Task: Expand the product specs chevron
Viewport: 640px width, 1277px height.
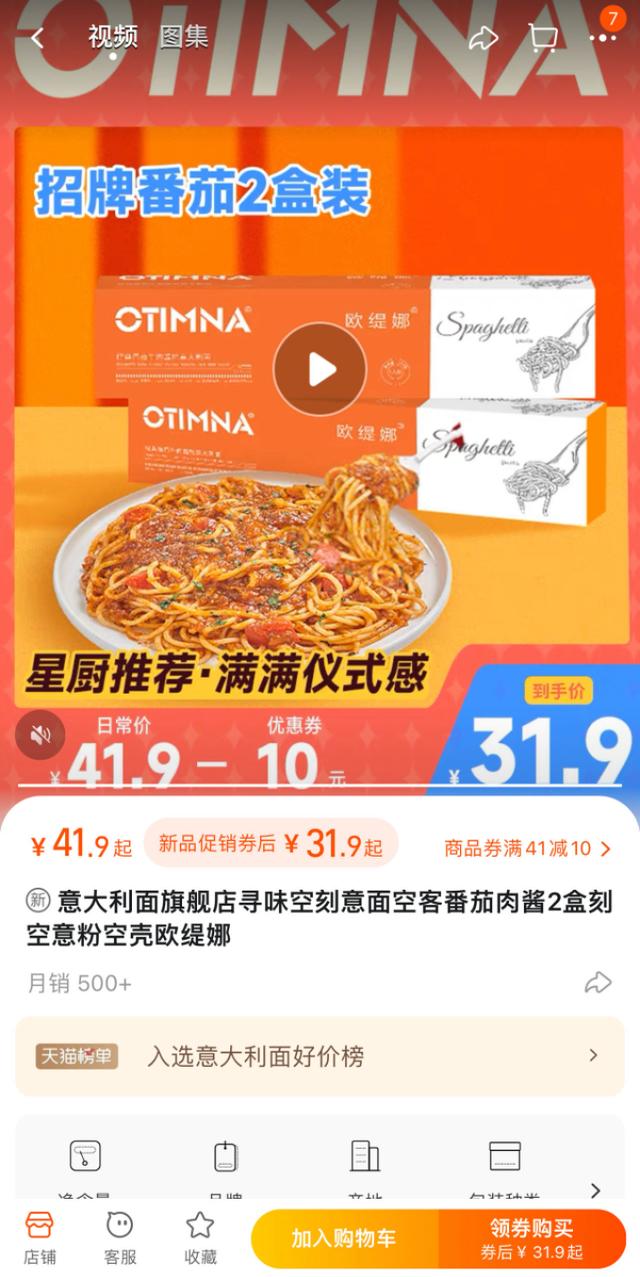Action: point(597,1190)
